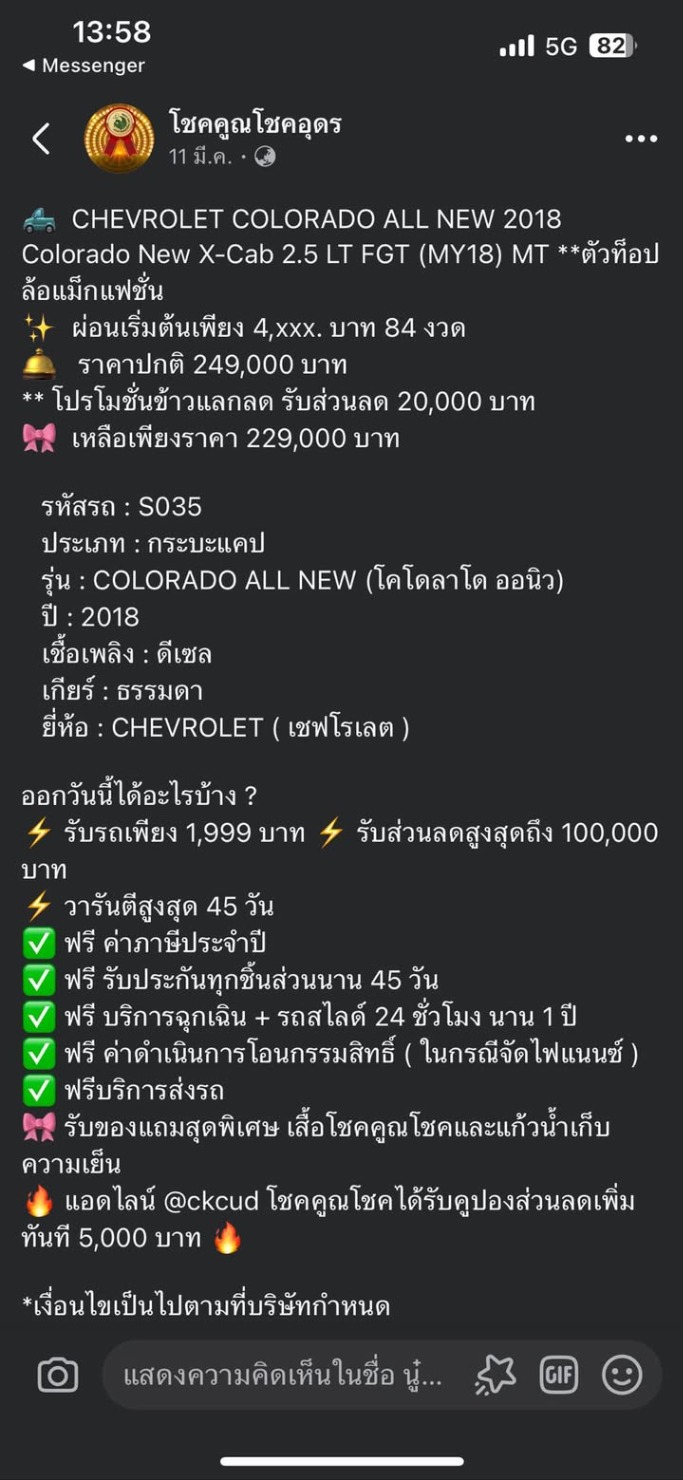Viewport: 683px width, 1480px height.
Task: Open the โชคคูณโชคอุดร page profile picture
Action: pos(119,139)
